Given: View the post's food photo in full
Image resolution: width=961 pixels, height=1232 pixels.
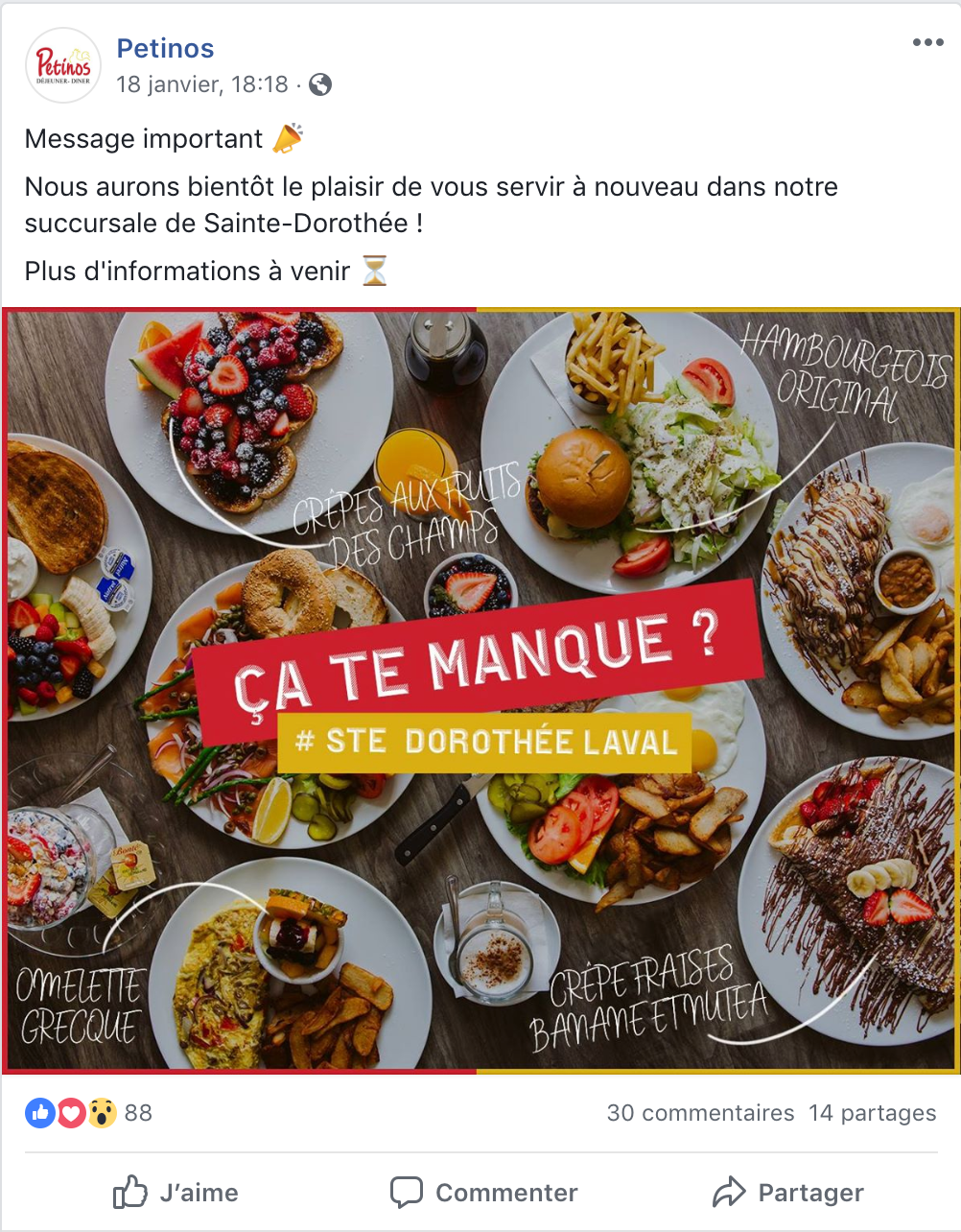Looking at the screenshot, I should click(480, 689).
